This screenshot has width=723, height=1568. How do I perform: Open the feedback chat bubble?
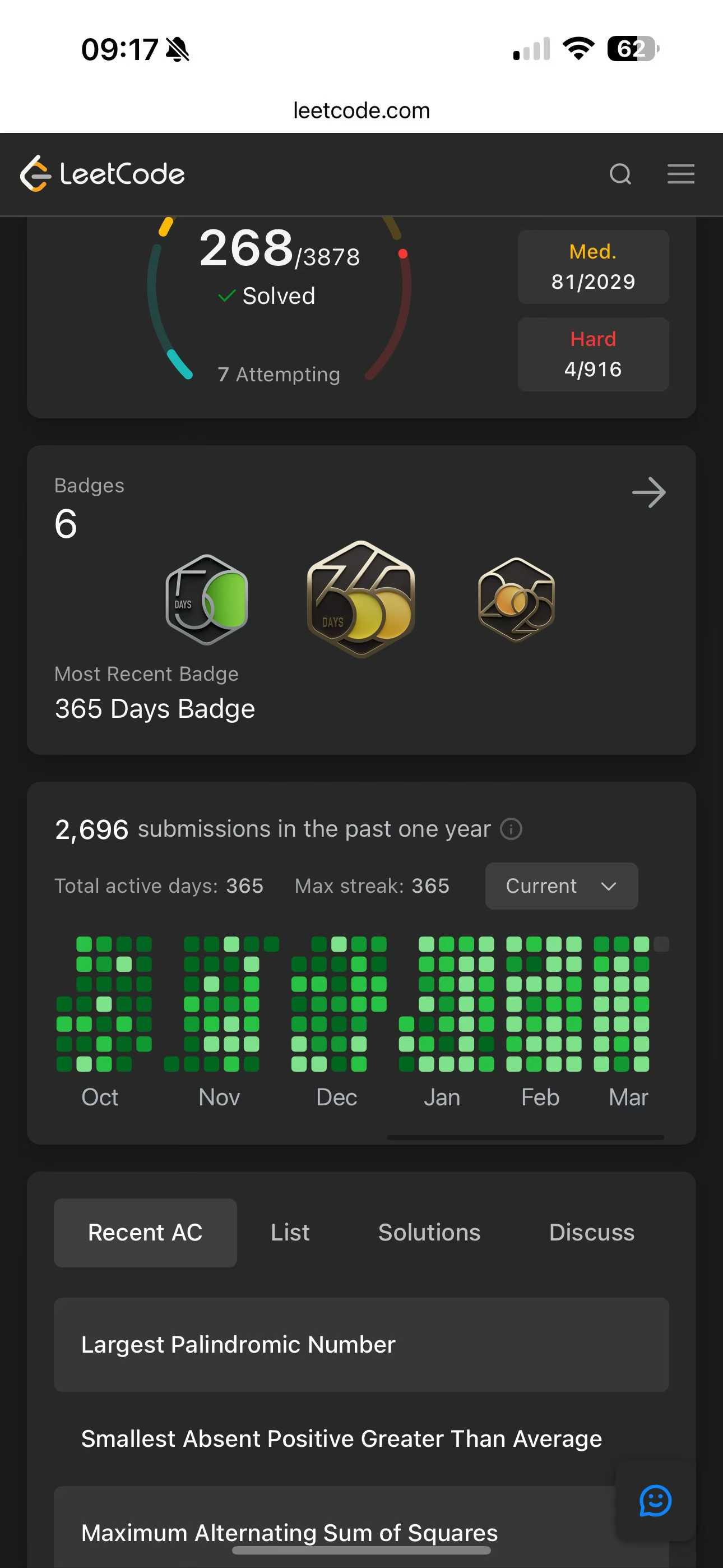click(x=655, y=1501)
